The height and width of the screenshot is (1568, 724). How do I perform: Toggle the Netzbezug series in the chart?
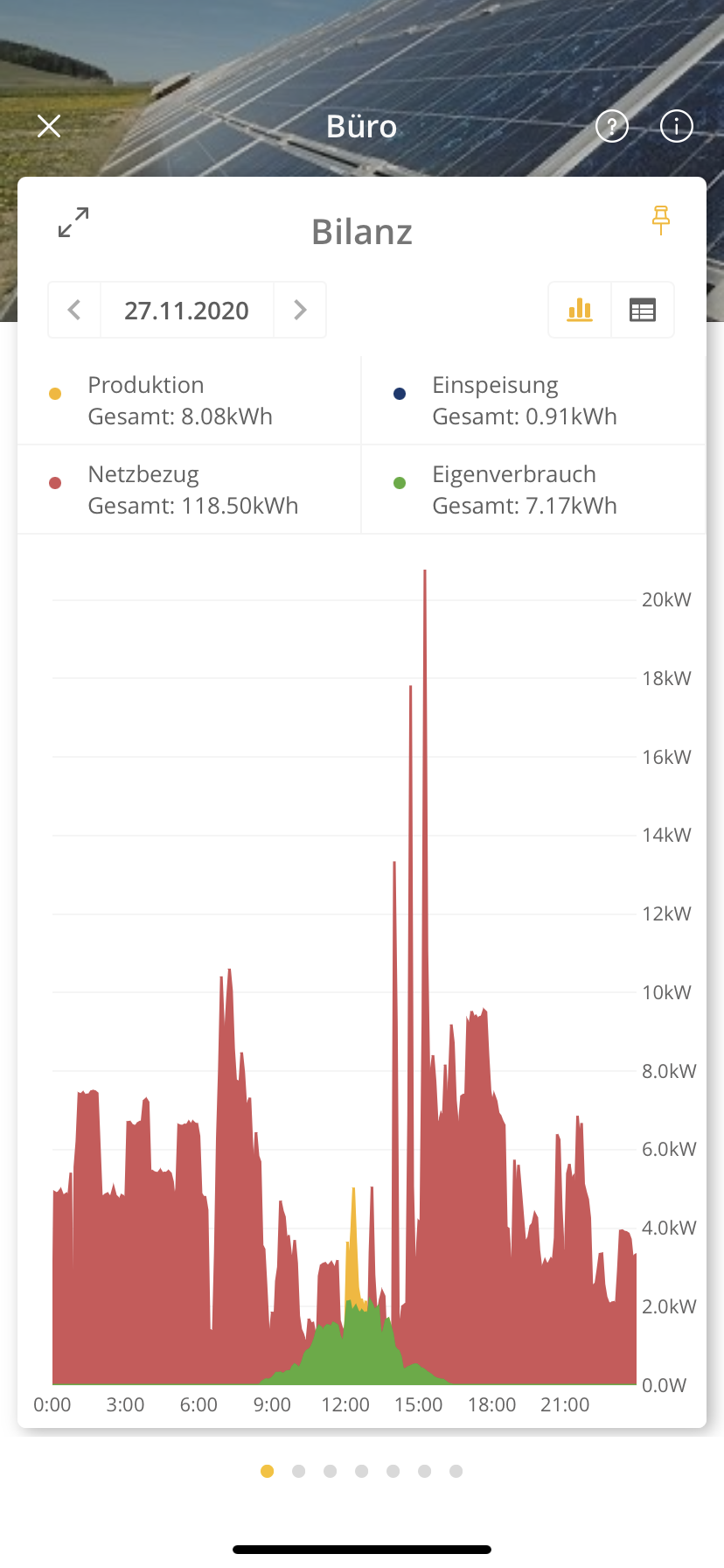189,490
